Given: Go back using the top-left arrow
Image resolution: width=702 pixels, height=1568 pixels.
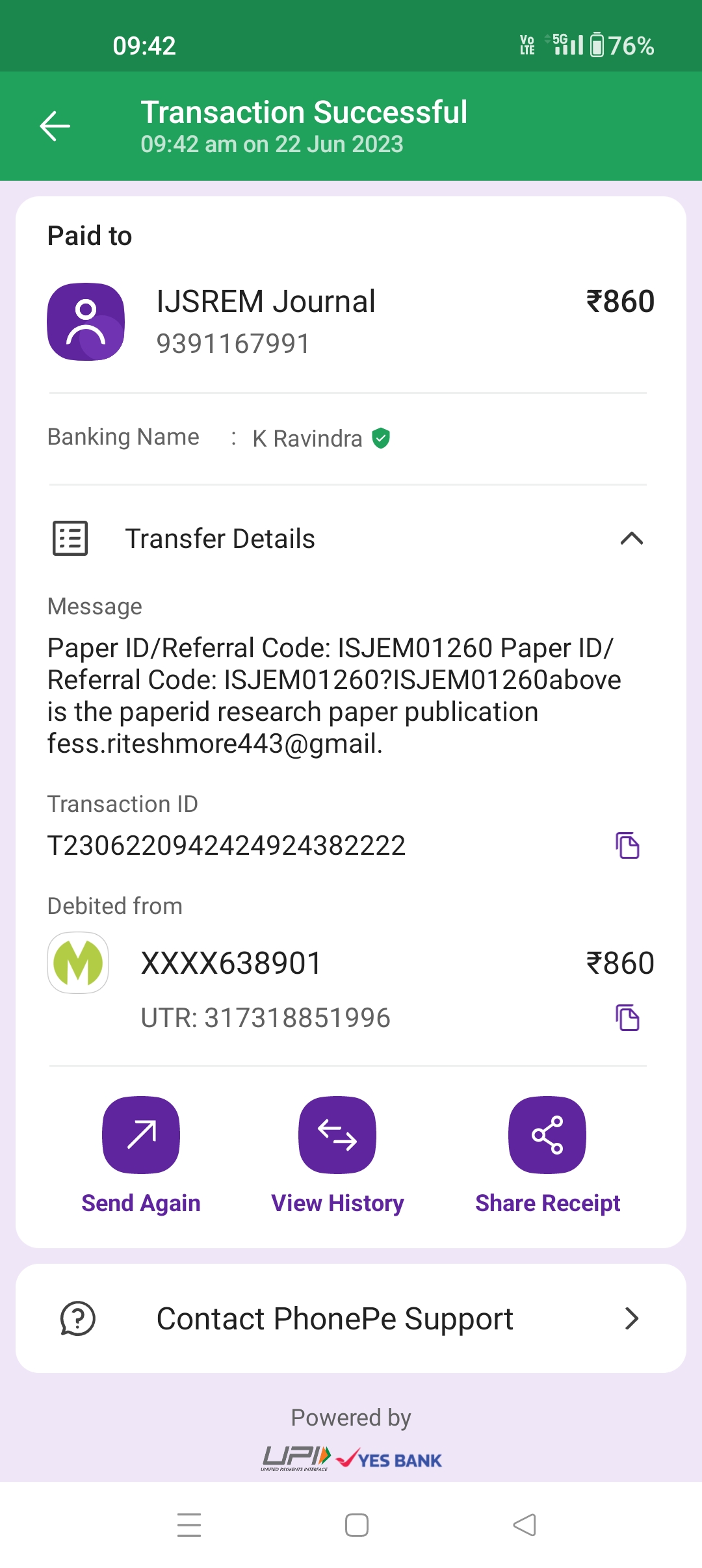Looking at the screenshot, I should click(55, 126).
